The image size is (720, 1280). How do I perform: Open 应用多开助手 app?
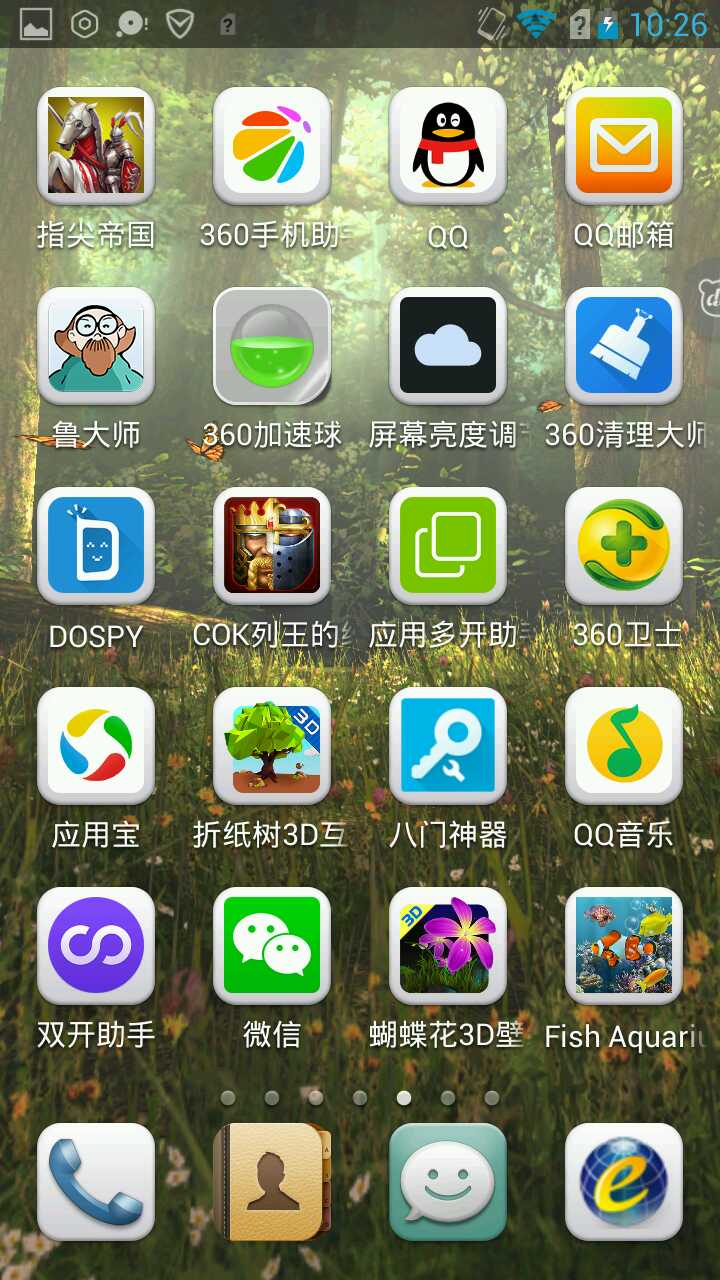coord(448,546)
